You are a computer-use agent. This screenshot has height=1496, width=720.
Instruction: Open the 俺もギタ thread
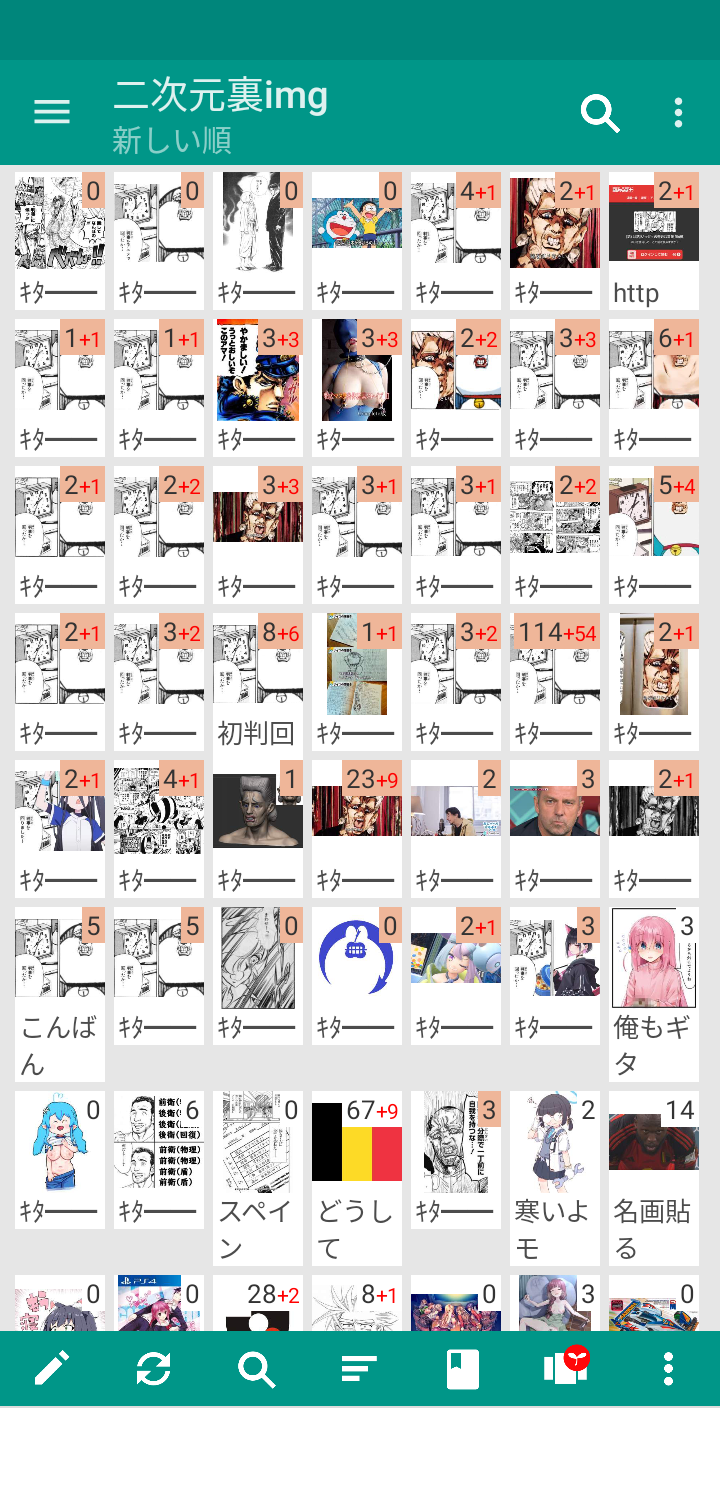654,994
